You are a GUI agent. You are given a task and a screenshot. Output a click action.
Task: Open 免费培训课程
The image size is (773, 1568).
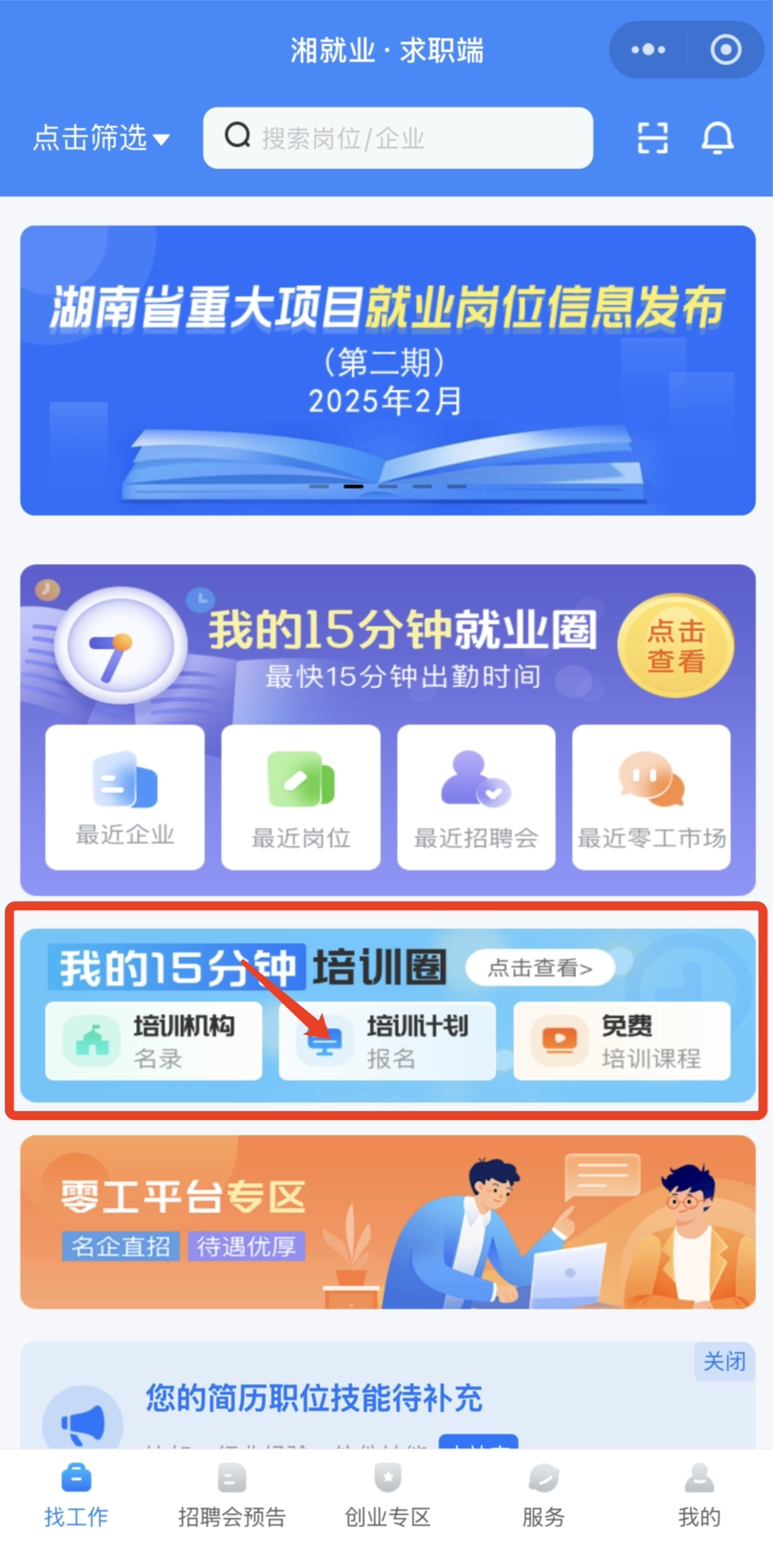[x=621, y=1041]
